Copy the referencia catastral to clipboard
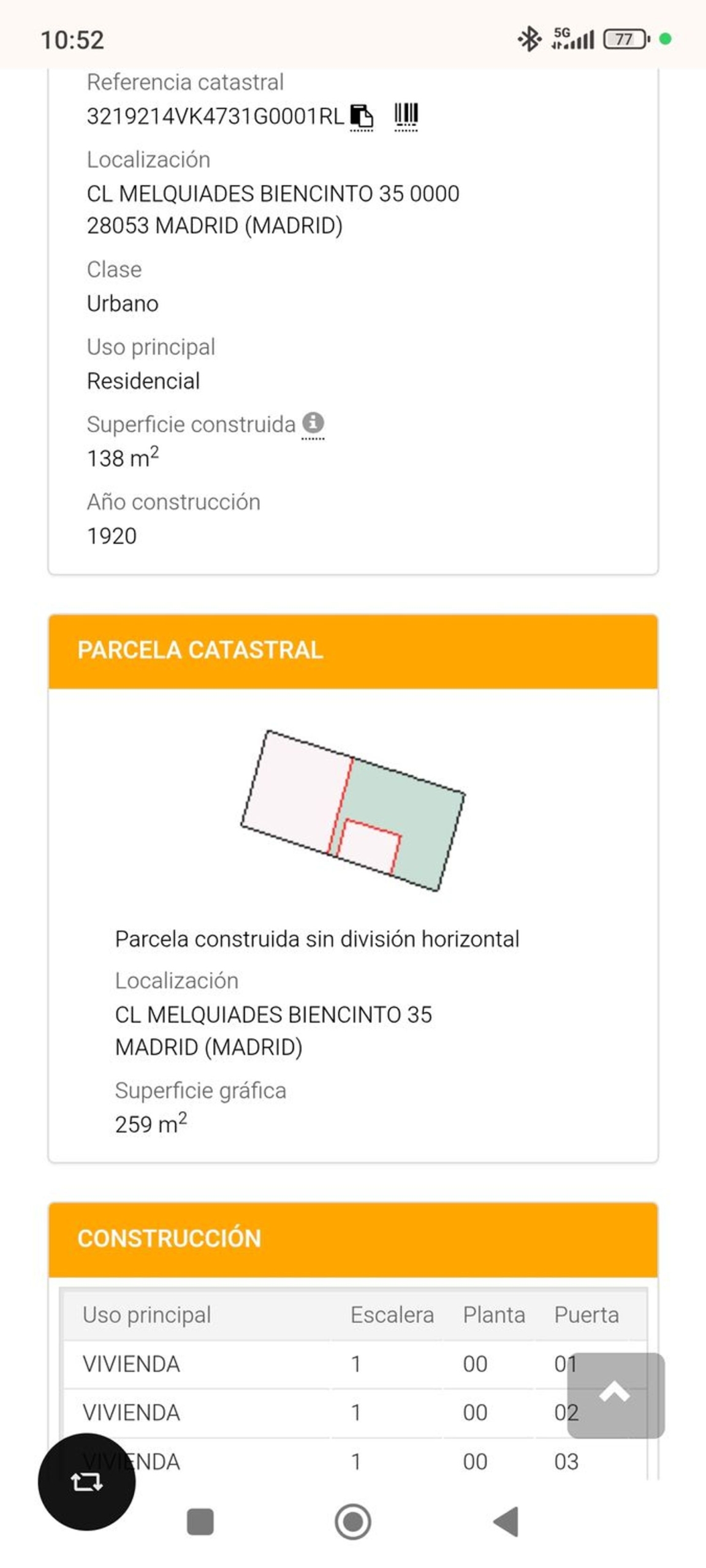 pyautogui.click(x=361, y=115)
